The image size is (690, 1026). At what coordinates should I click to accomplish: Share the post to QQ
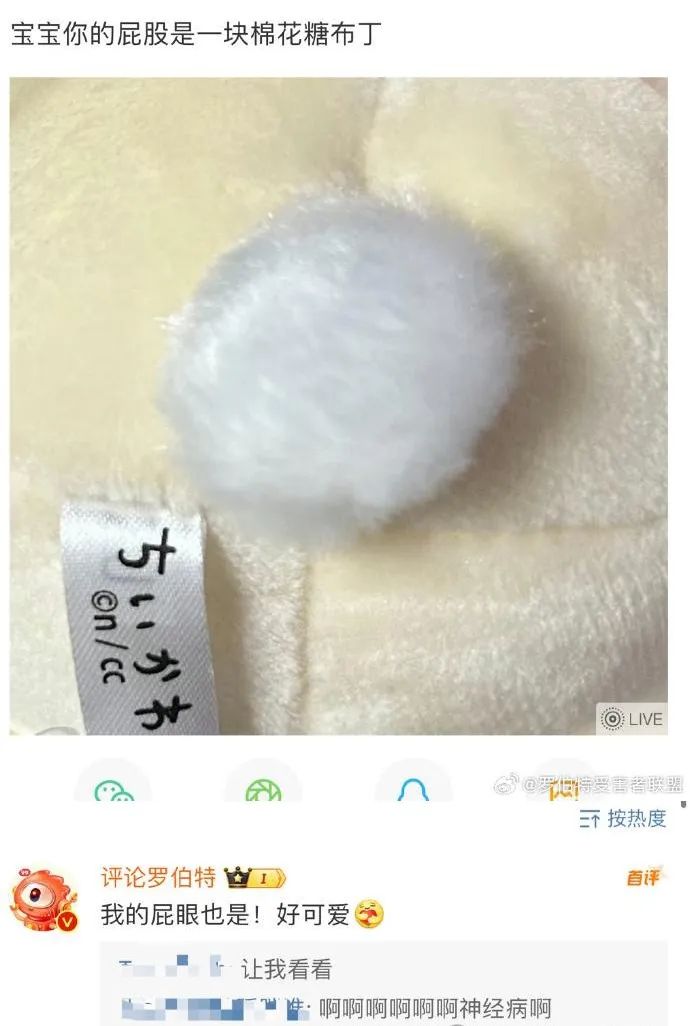pos(413,786)
